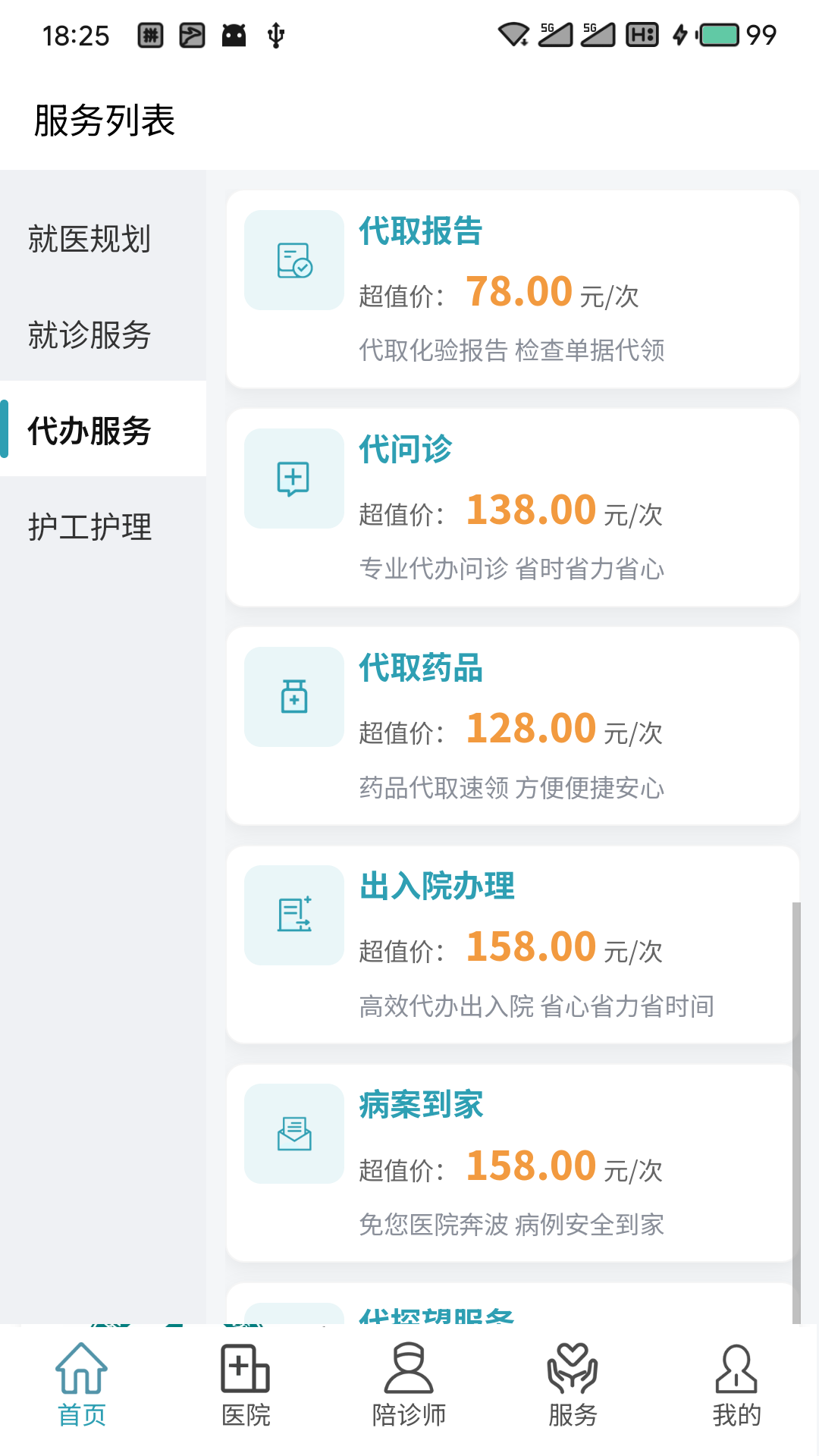Select the 病案到家 envelope icon
819x1456 pixels.
pos(293,1133)
